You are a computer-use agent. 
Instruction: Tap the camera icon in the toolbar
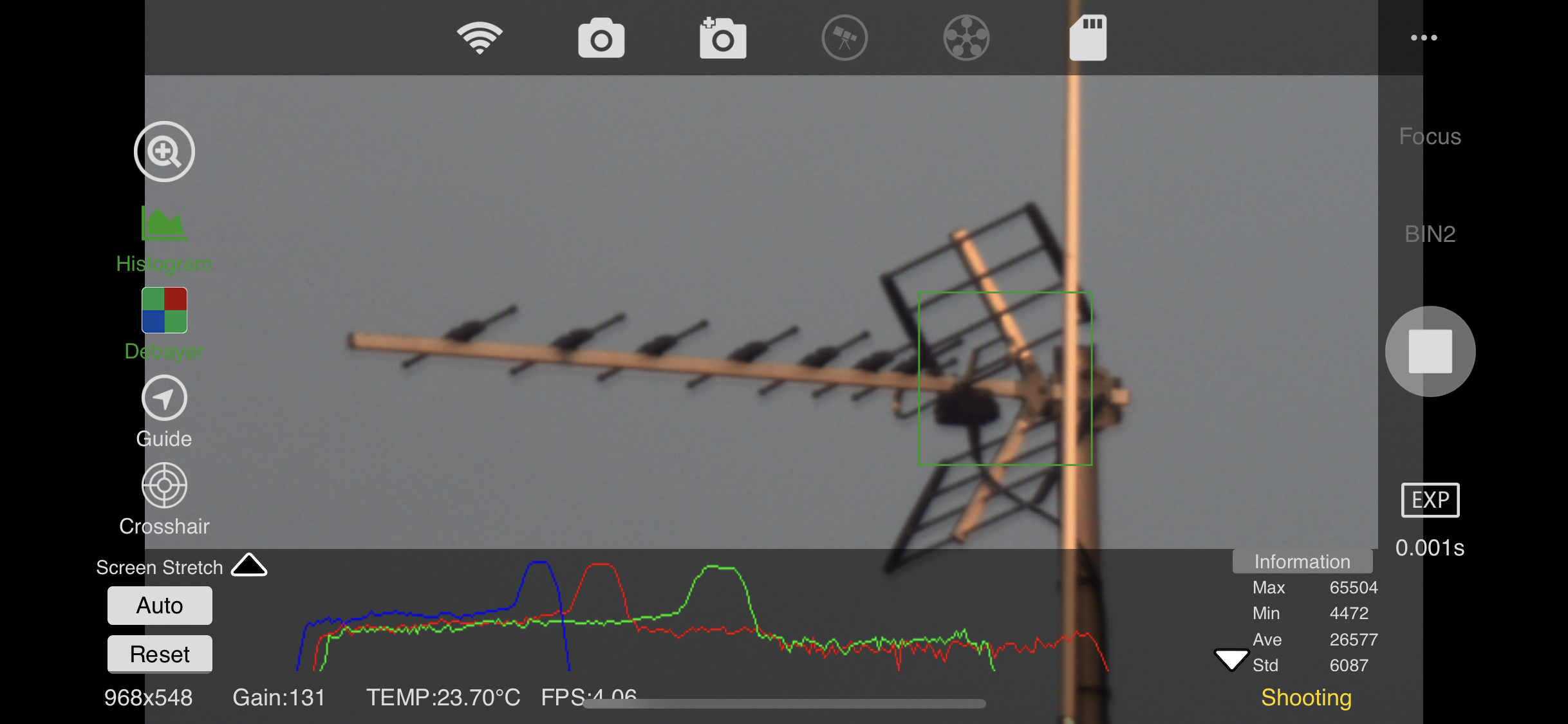tap(601, 39)
